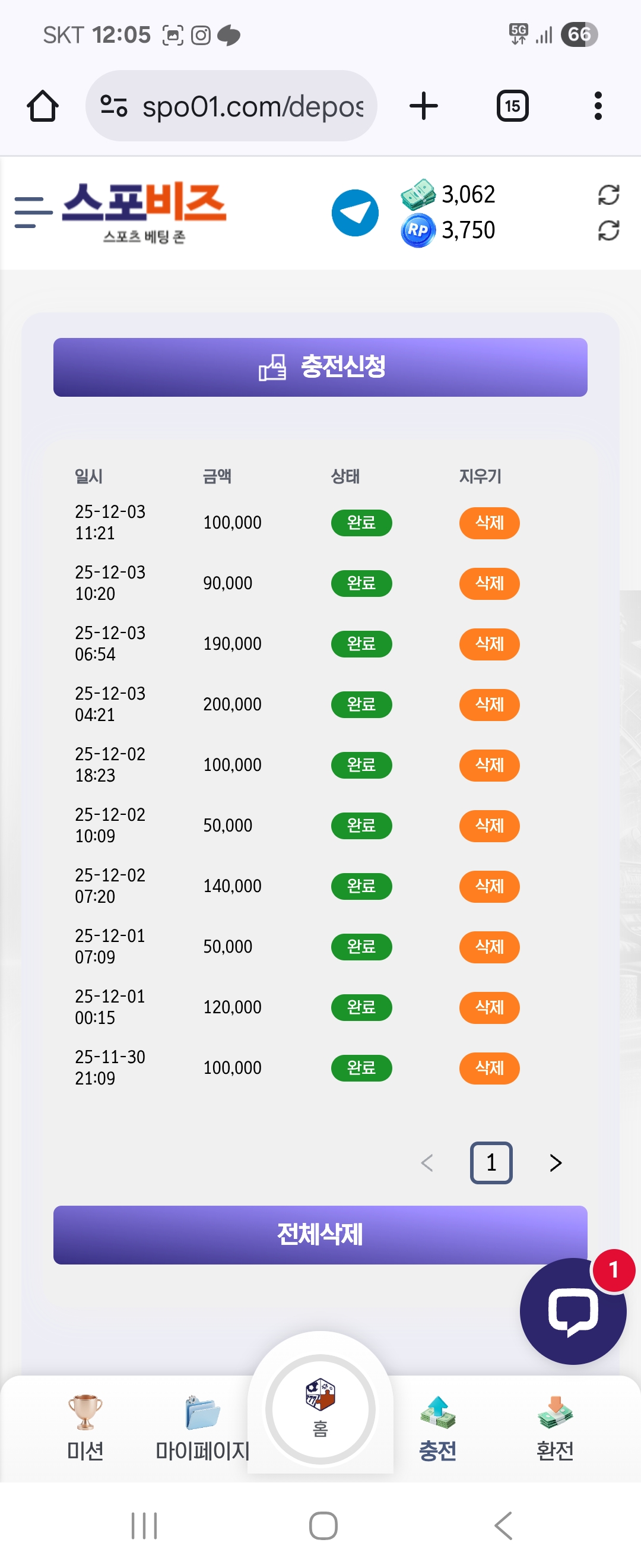Open the browser tab switcher showing 15
The image size is (641, 1568).
click(x=512, y=106)
